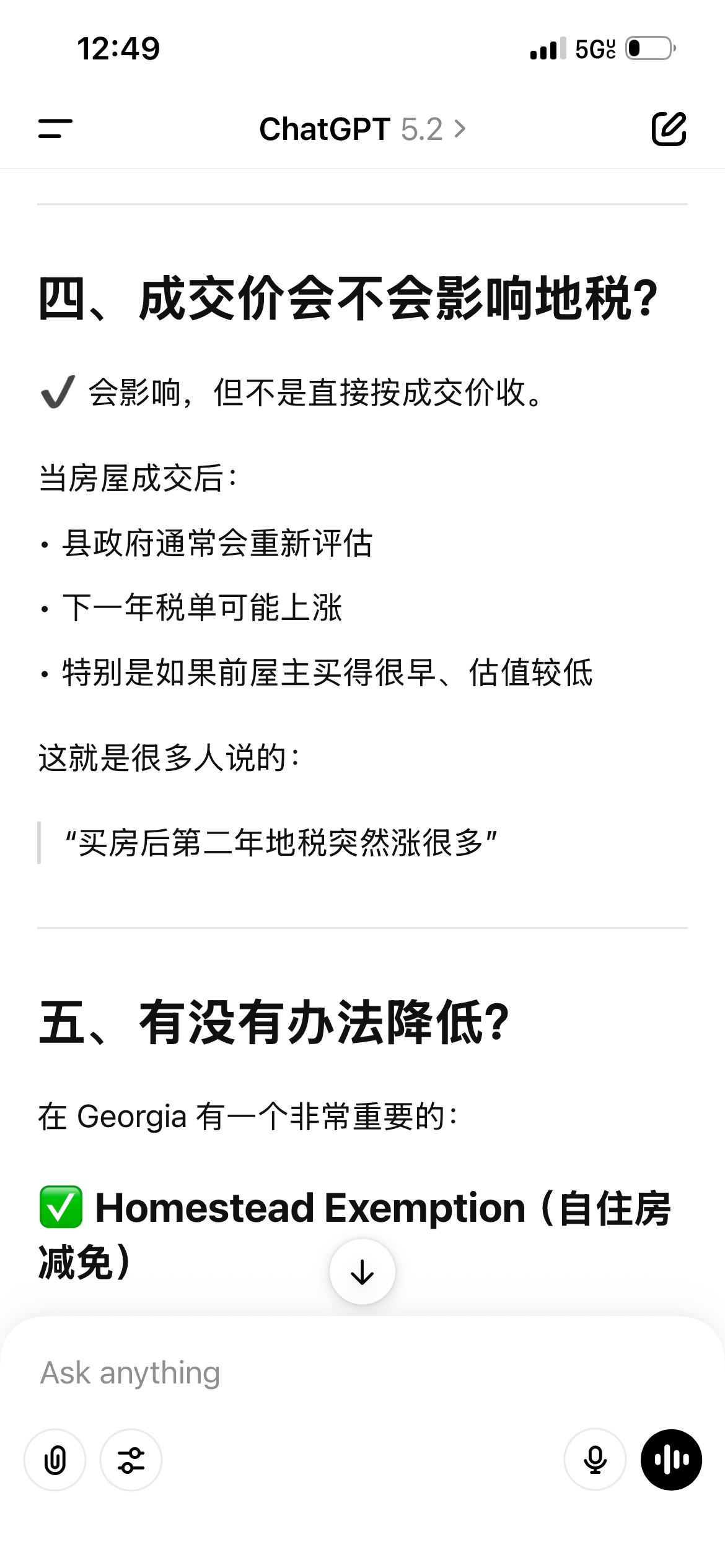725x1568 pixels.
Task: Attach a file using the paperclip icon
Action: 55,1460
